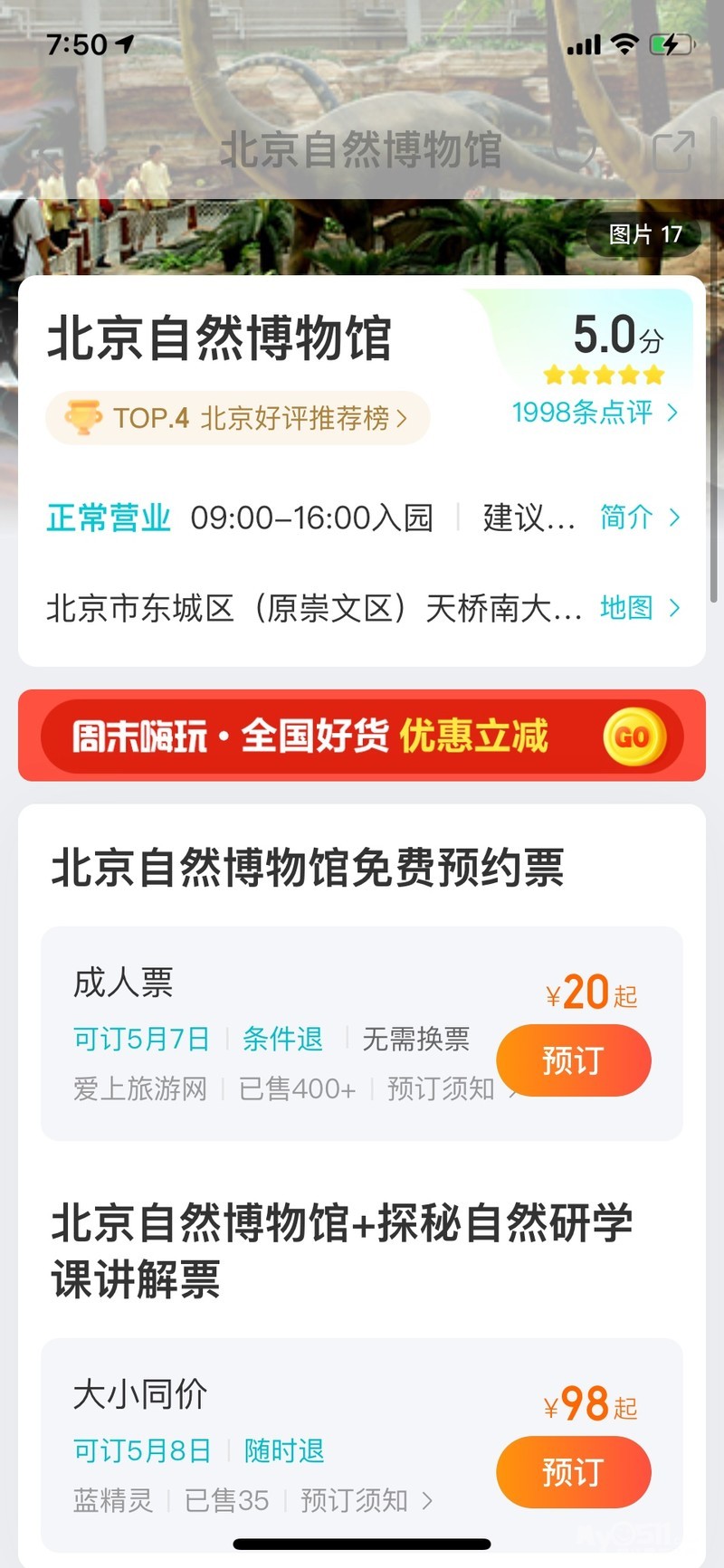Tap the 周末嗨玩 优惠立减 banner

point(362,736)
